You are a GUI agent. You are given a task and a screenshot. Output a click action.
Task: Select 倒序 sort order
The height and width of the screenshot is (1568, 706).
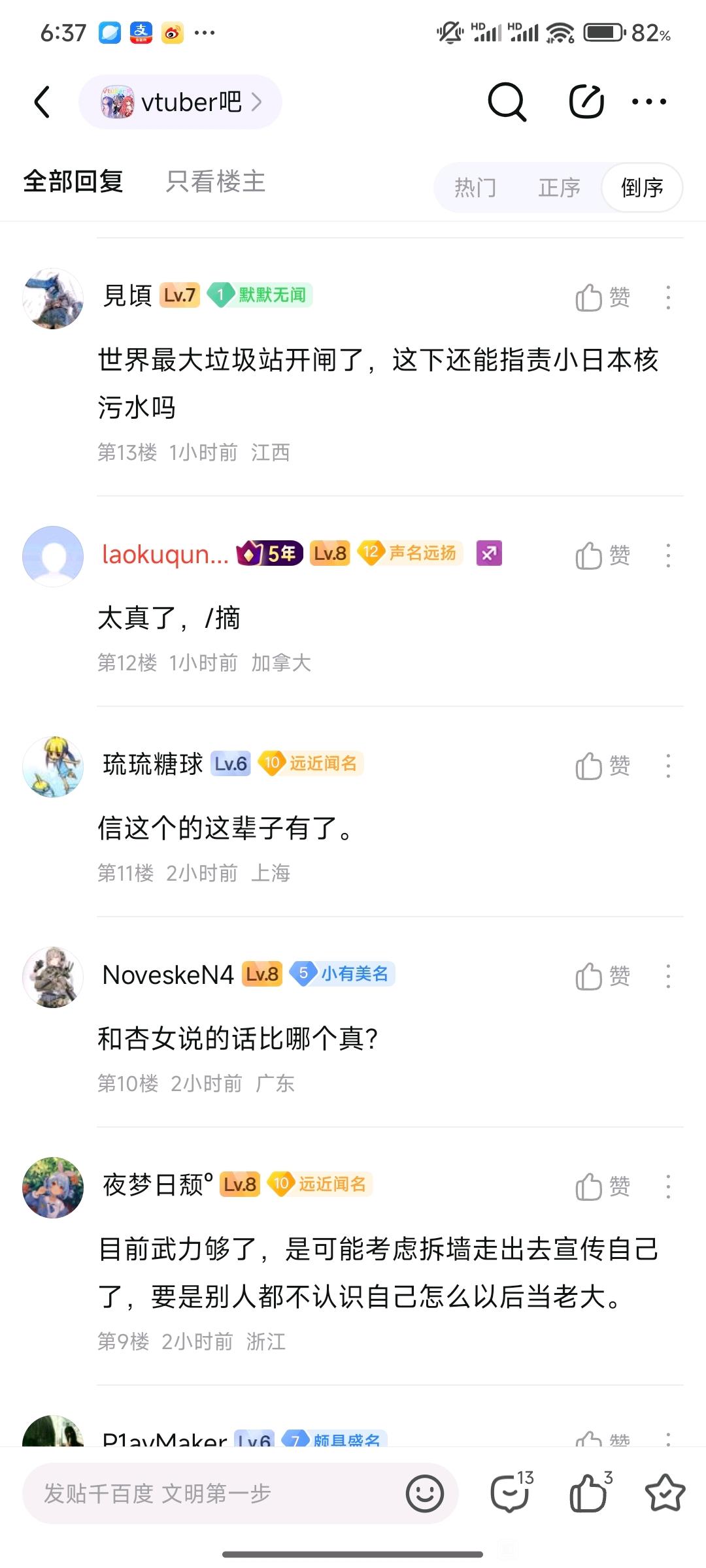tap(642, 188)
